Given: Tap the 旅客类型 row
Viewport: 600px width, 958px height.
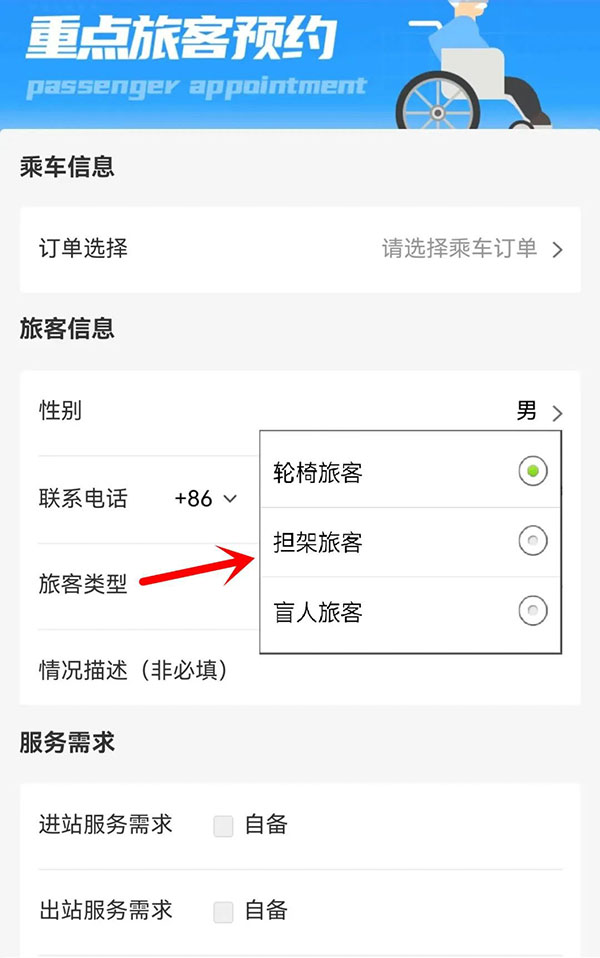Looking at the screenshot, I should (x=84, y=585).
